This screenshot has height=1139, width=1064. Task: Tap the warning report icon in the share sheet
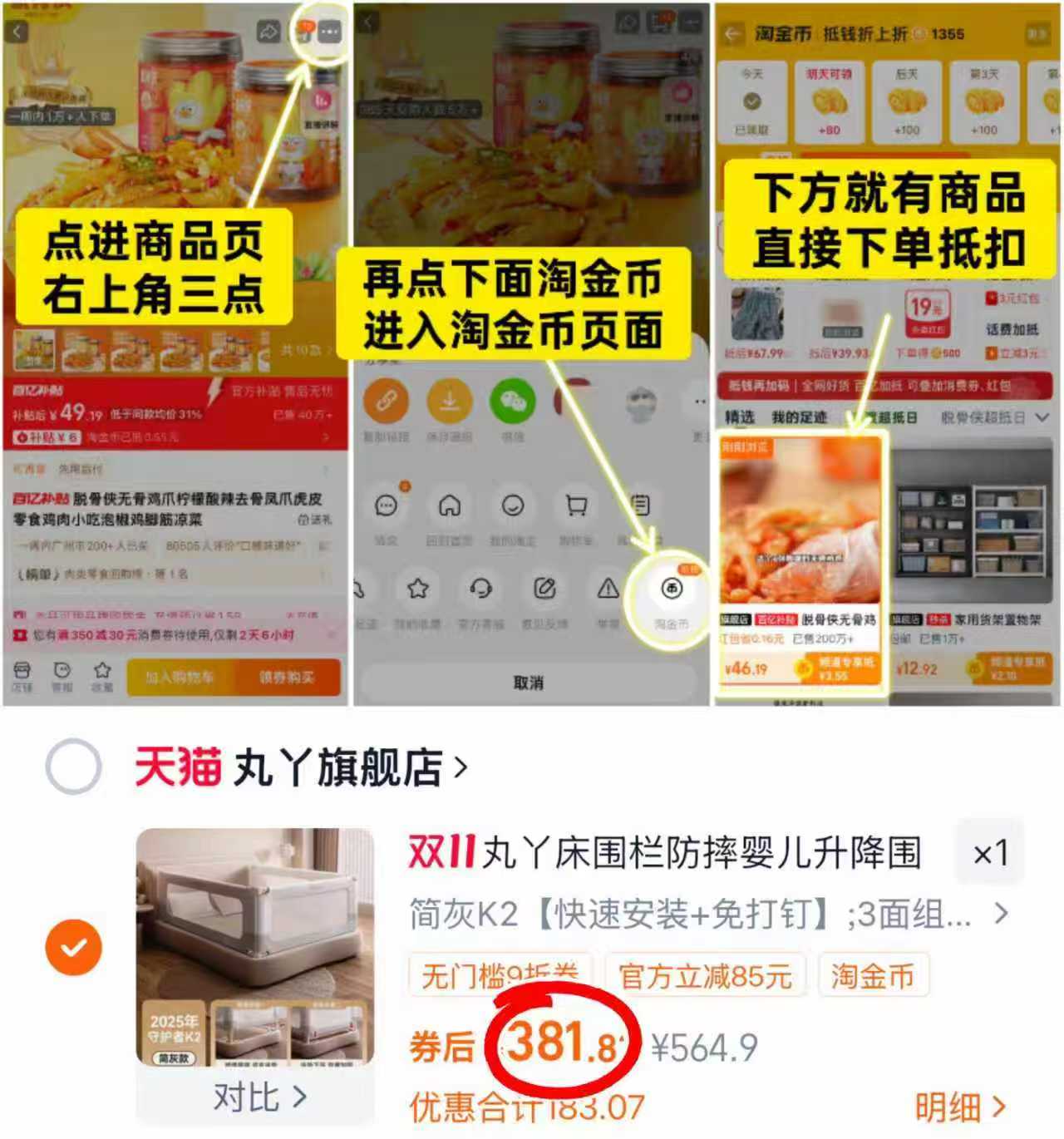pos(607,589)
